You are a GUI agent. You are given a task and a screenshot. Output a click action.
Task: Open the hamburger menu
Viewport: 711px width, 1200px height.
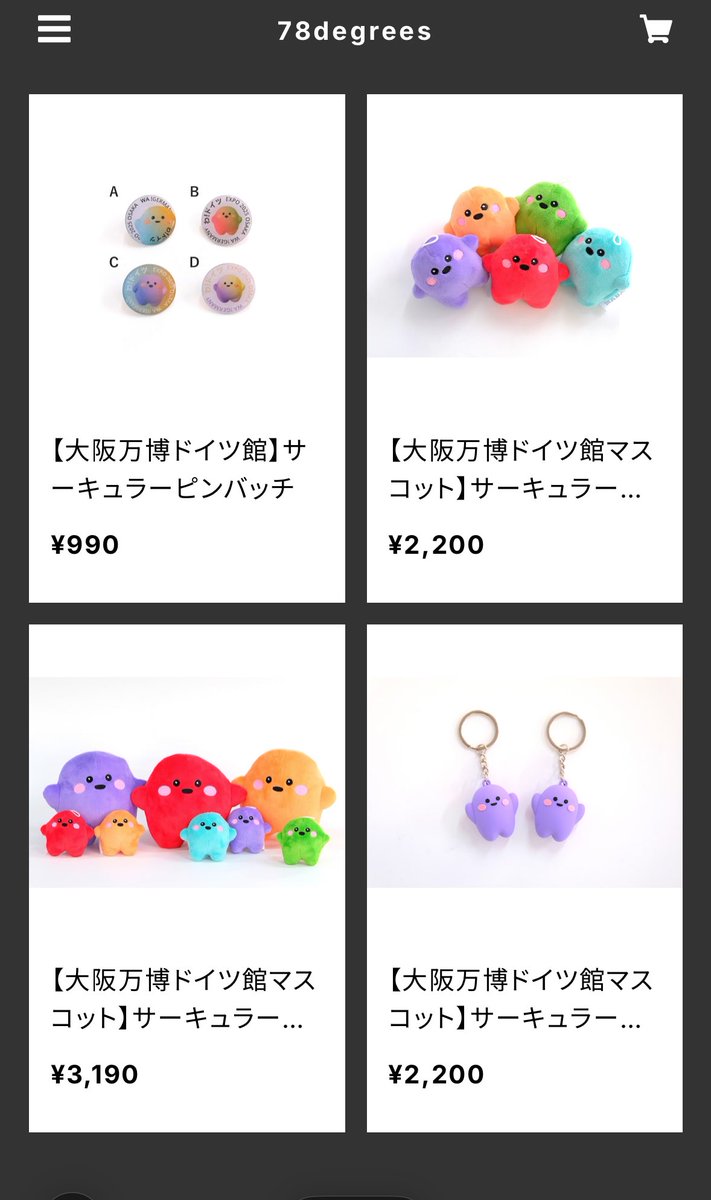click(x=54, y=30)
